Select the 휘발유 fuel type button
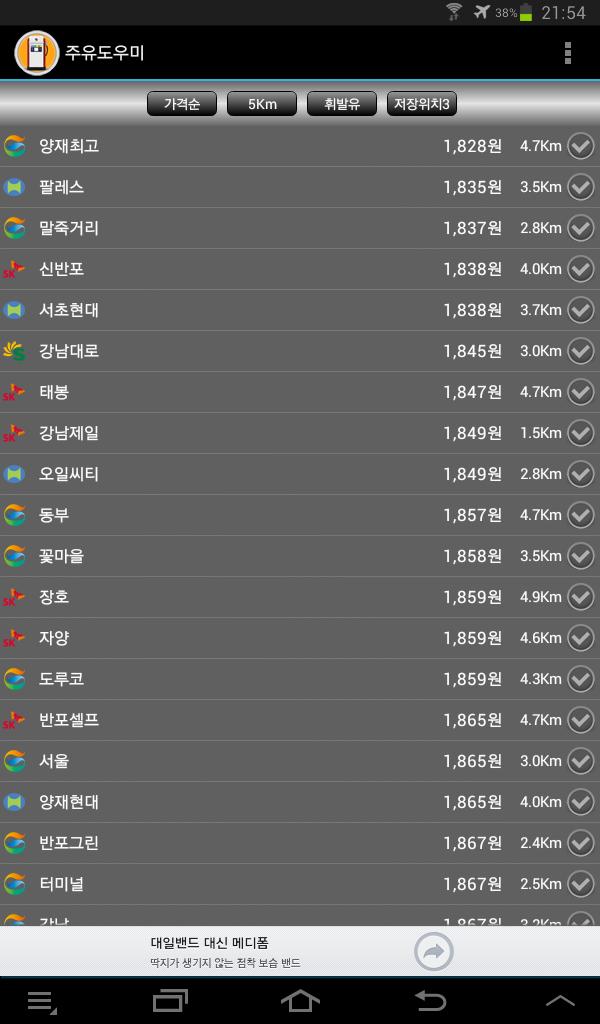600x1024 pixels. (342, 104)
